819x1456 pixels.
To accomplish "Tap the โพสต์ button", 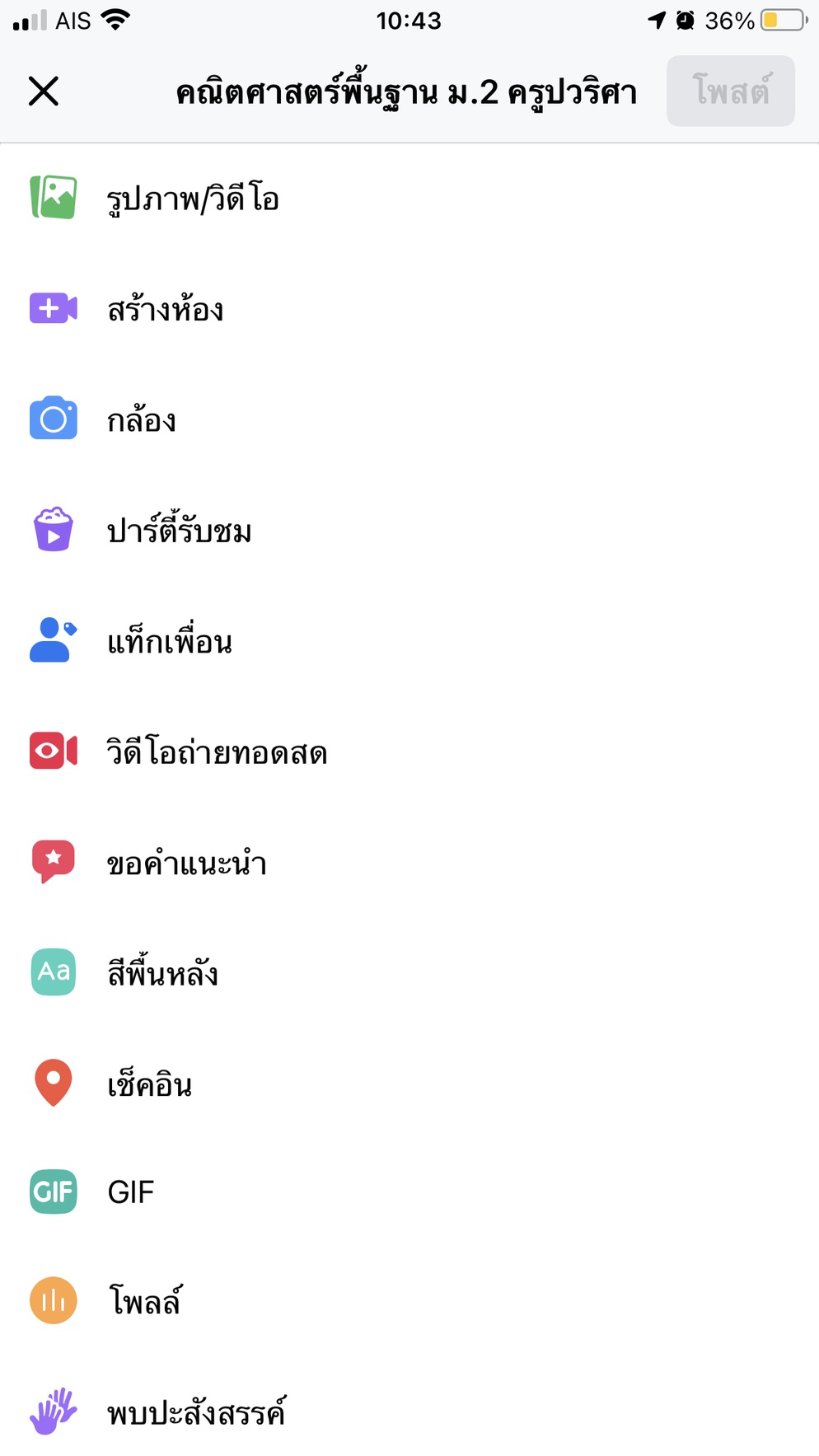I will pyautogui.click(x=731, y=91).
